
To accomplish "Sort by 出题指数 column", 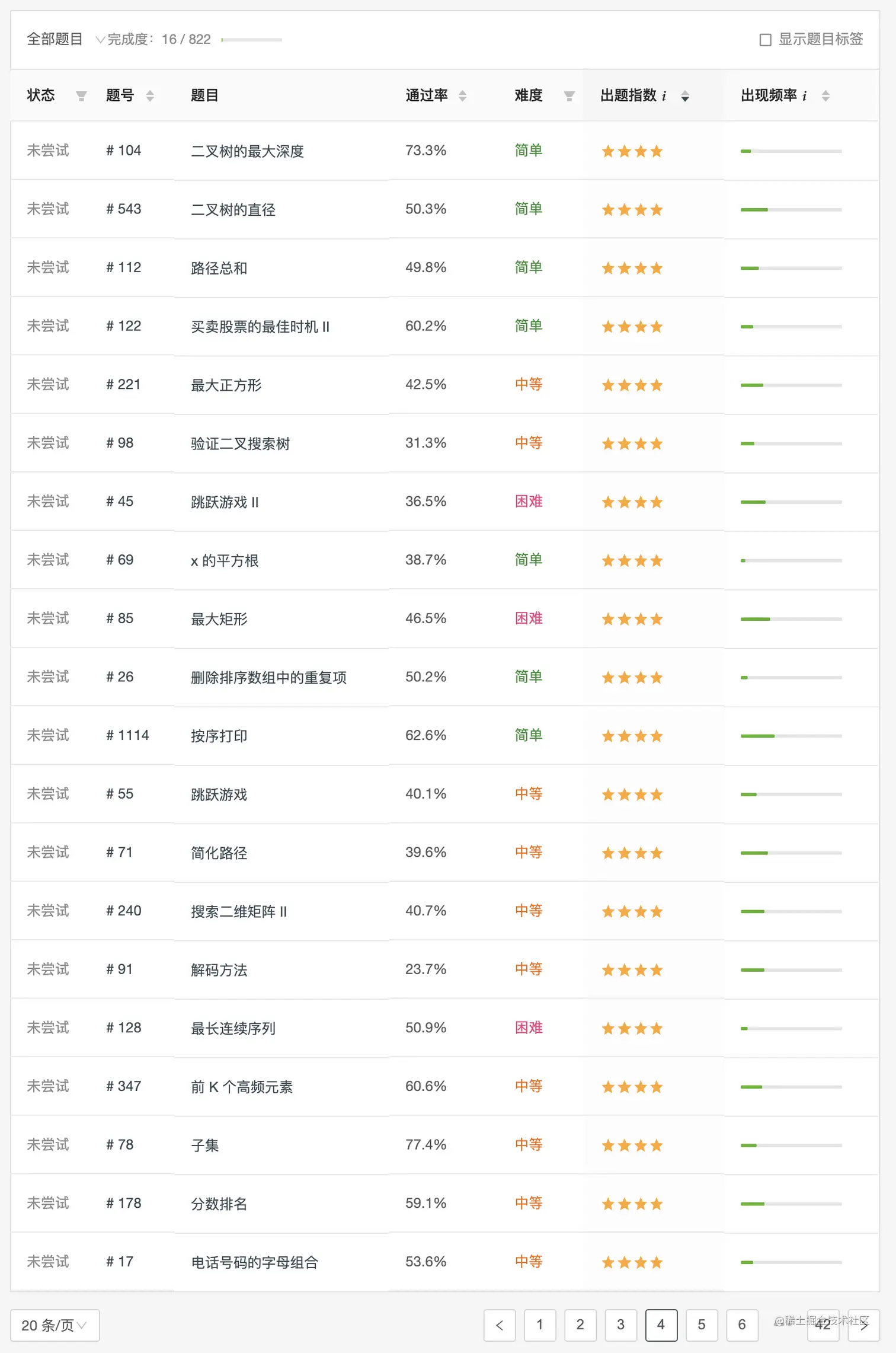I will click(685, 96).
